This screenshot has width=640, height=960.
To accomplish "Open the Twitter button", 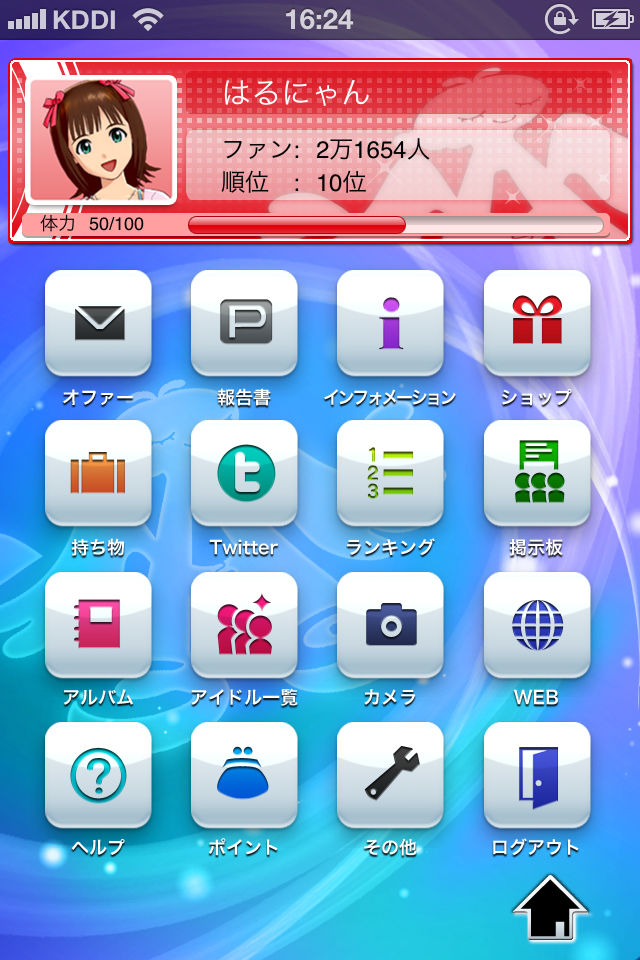I will click(x=244, y=473).
